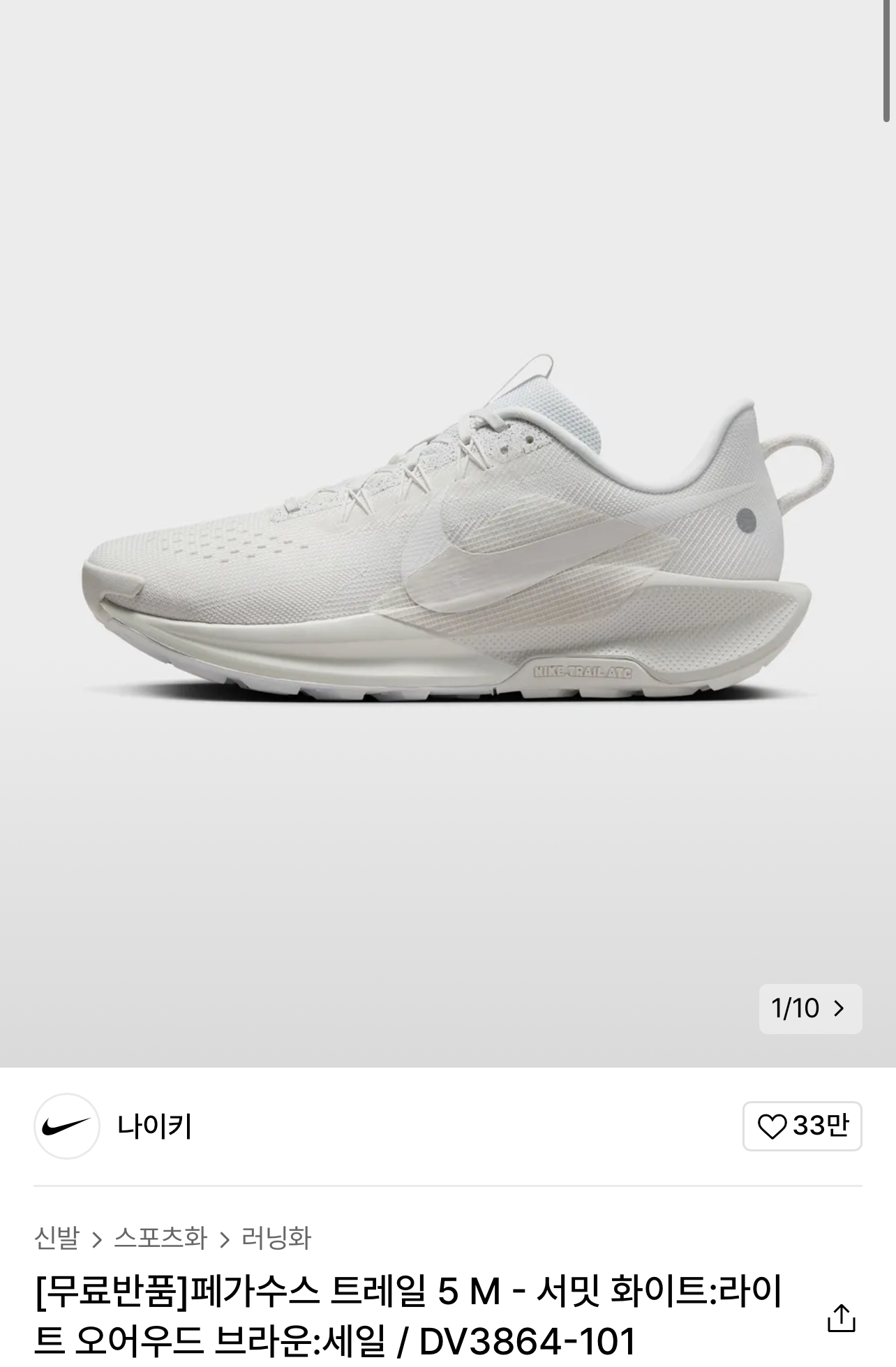The height and width of the screenshot is (1367, 896).
Task: Open the 스포츠화 category breadcrumb
Action: pyautogui.click(x=161, y=1239)
